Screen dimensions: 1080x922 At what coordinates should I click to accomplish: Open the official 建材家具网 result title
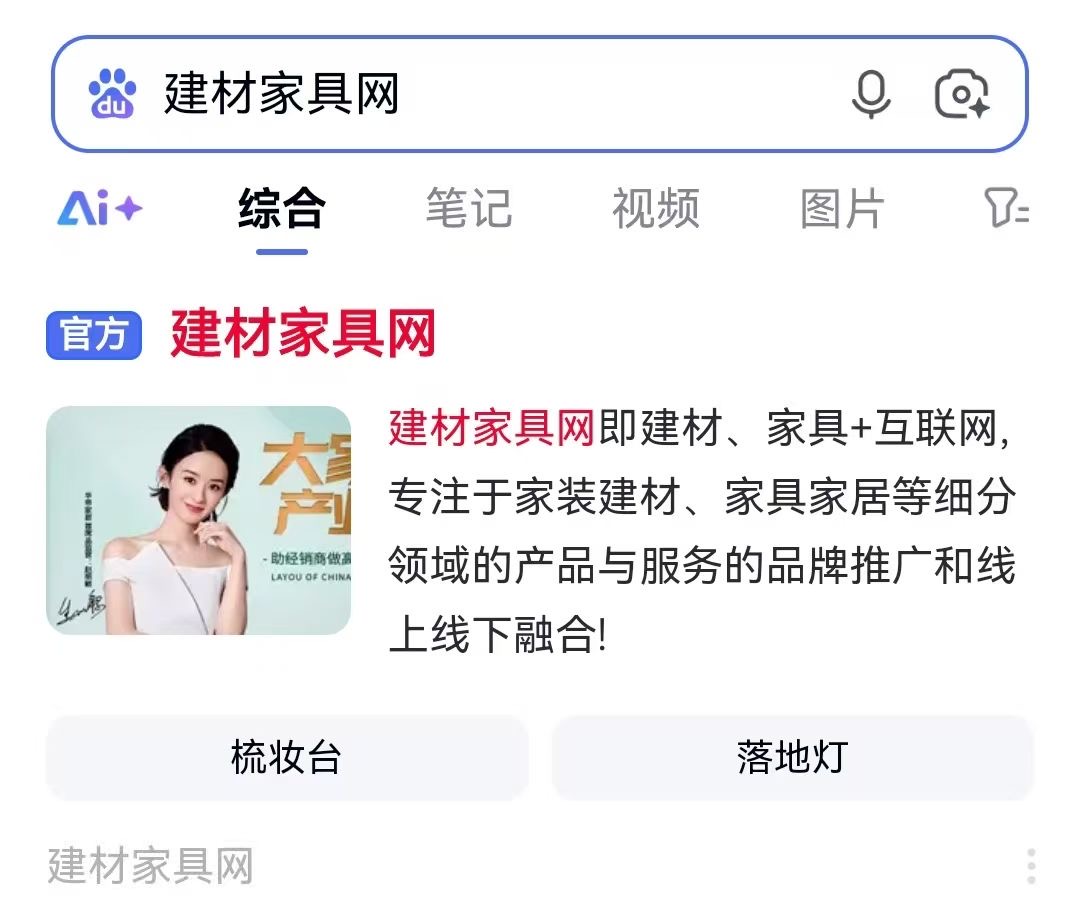pyautogui.click(x=303, y=334)
